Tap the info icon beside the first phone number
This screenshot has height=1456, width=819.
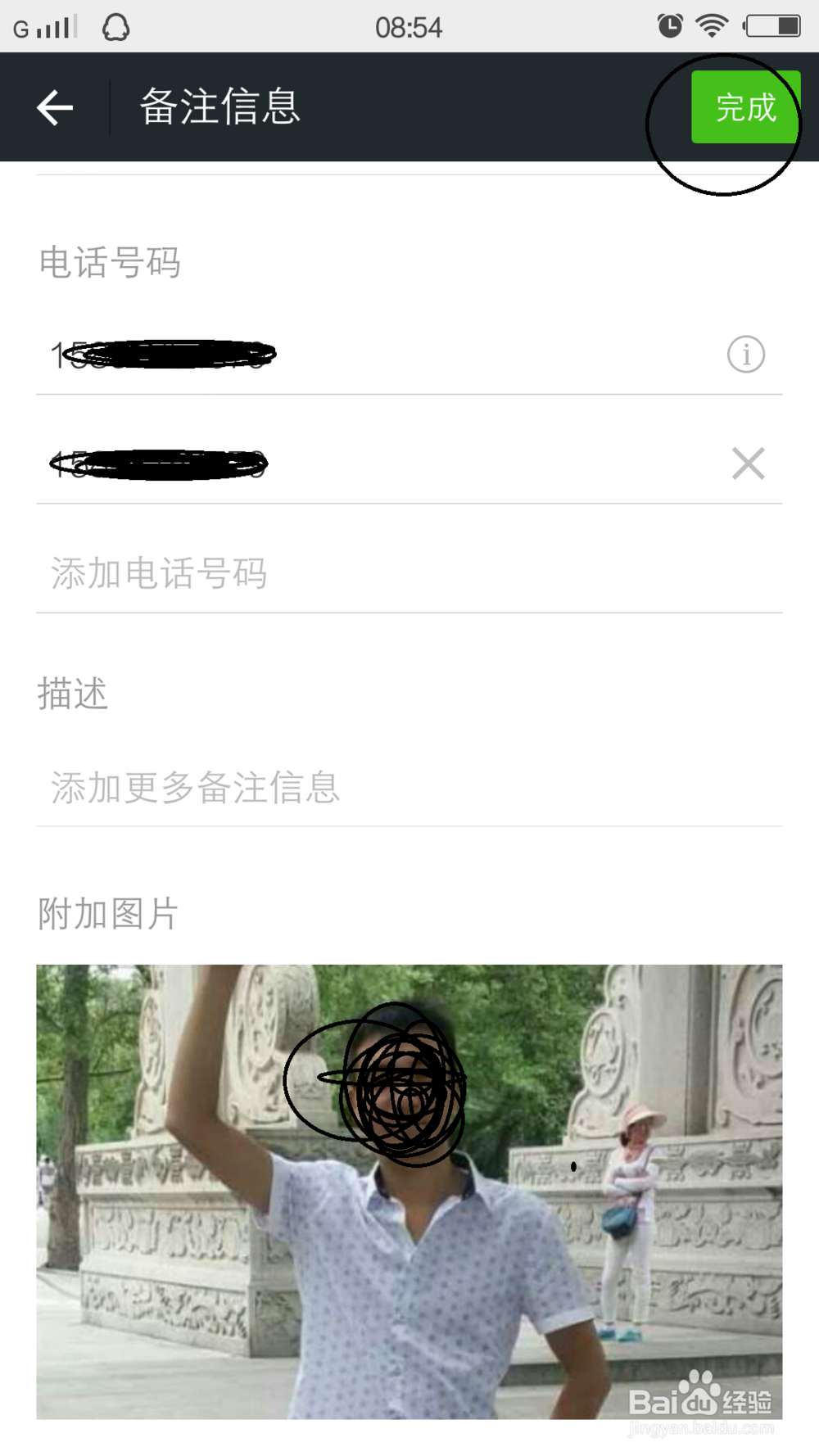coord(746,354)
